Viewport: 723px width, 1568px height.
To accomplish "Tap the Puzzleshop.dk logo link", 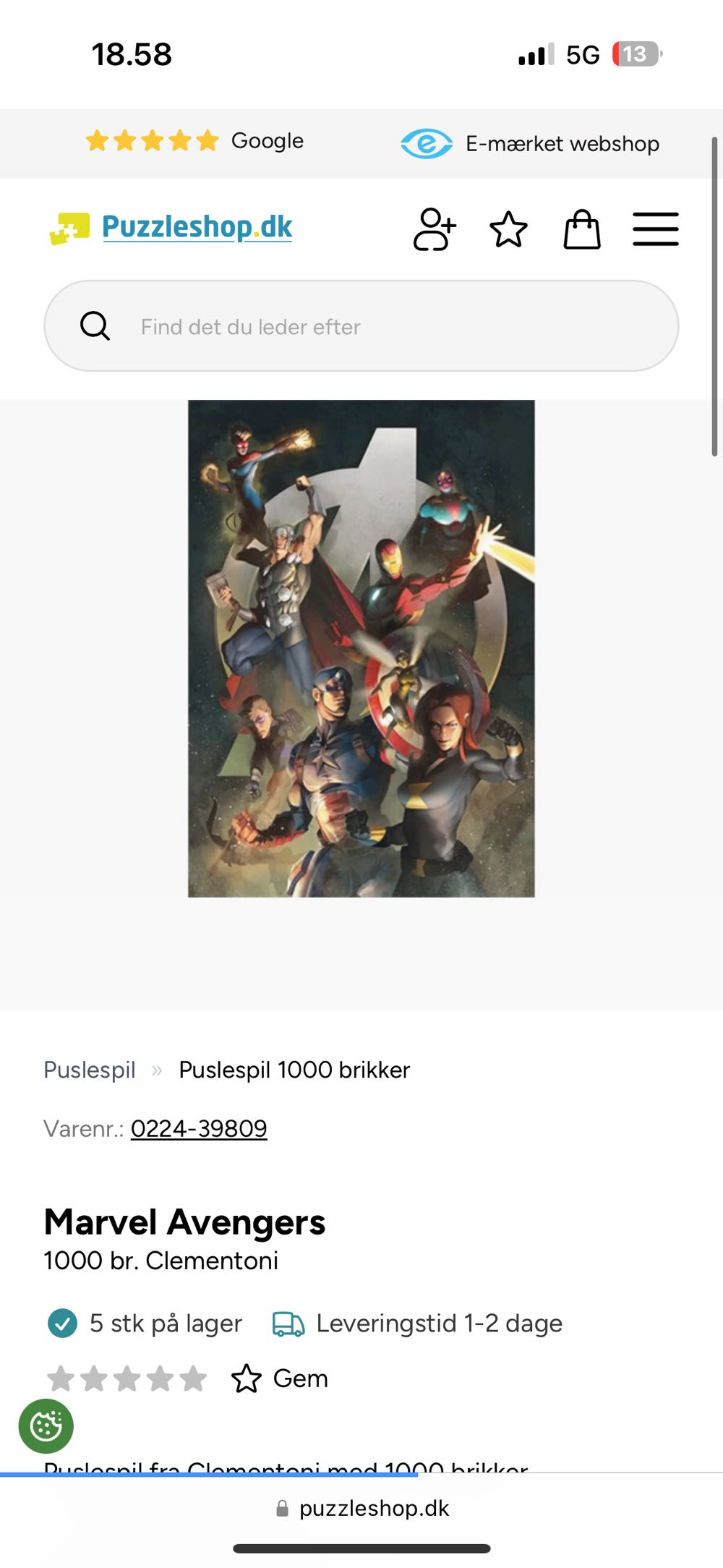I will pos(172,228).
